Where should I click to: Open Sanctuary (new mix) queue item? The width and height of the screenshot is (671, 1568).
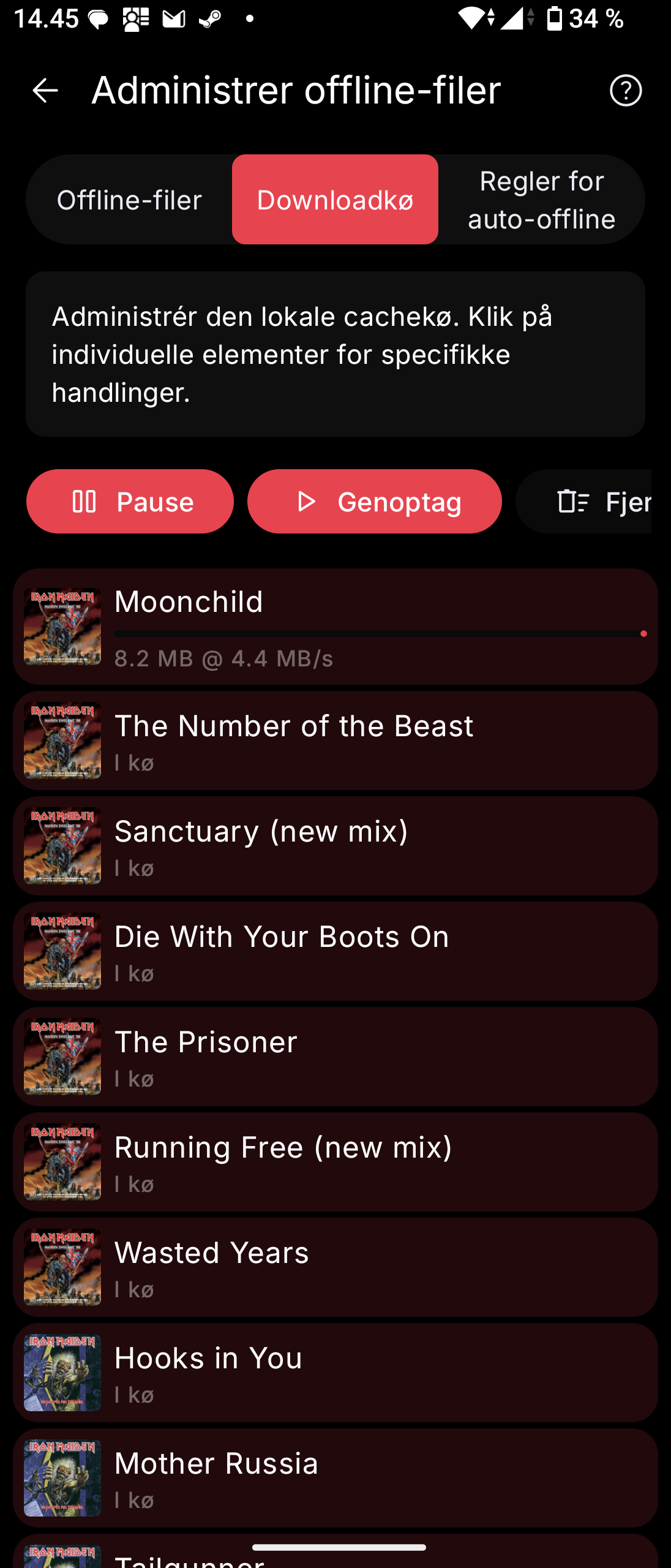(335, 845)
